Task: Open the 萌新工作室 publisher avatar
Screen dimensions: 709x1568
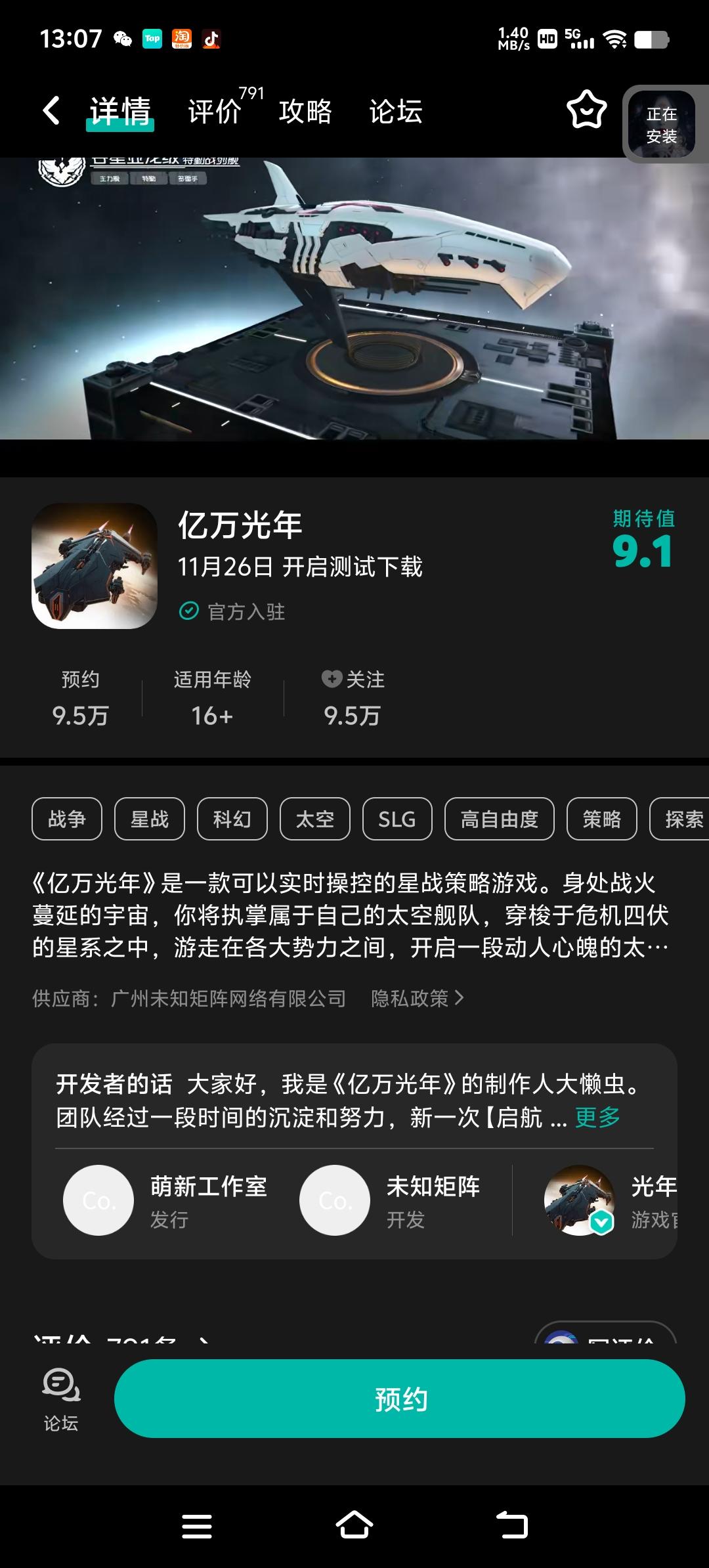Action: coord(98,1200)
